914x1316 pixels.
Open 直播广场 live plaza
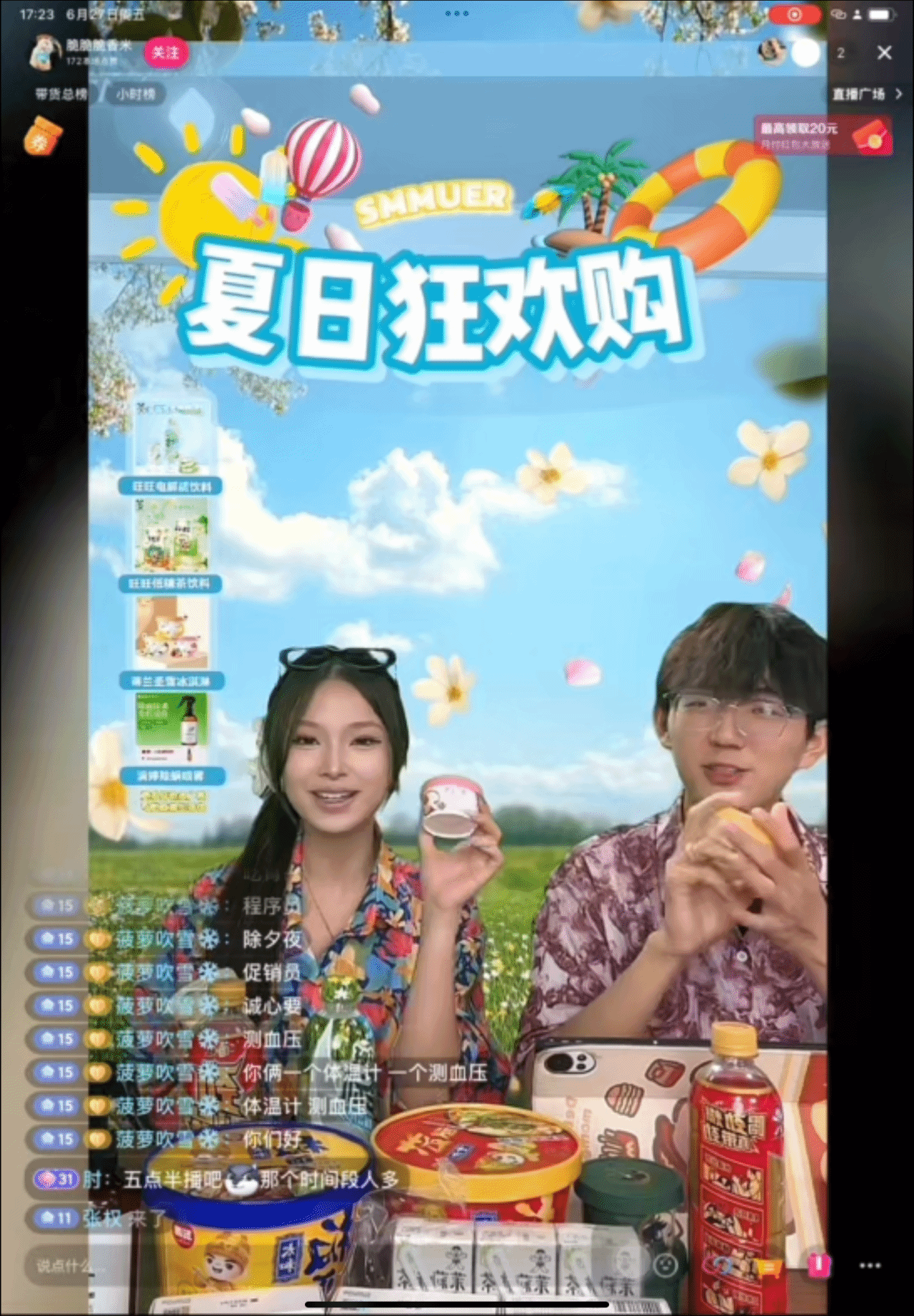pyautogui.click(x=867, y=94)
